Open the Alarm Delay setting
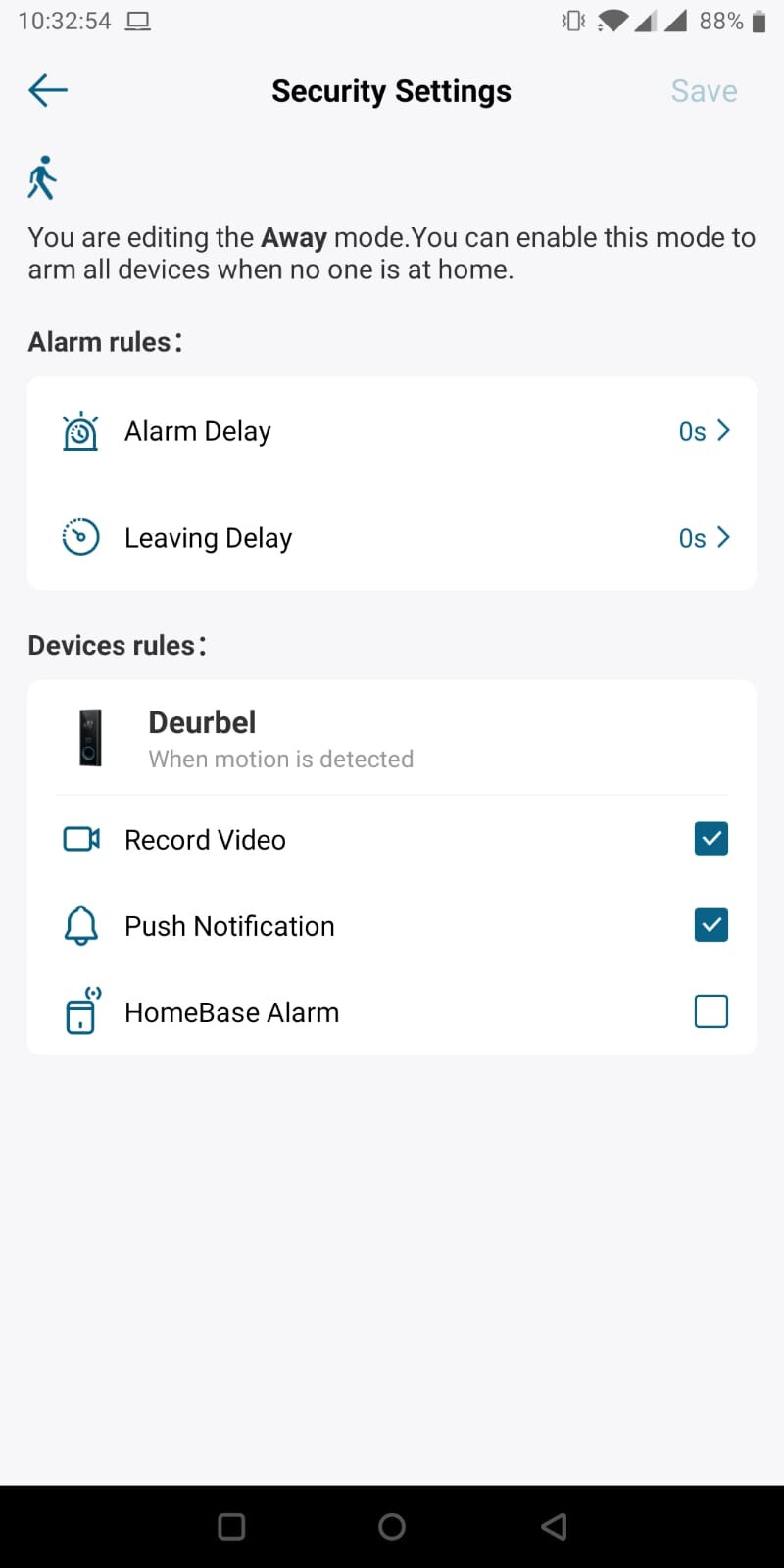784x1568 pixels. pyautogui.click(x=392, y=431)
